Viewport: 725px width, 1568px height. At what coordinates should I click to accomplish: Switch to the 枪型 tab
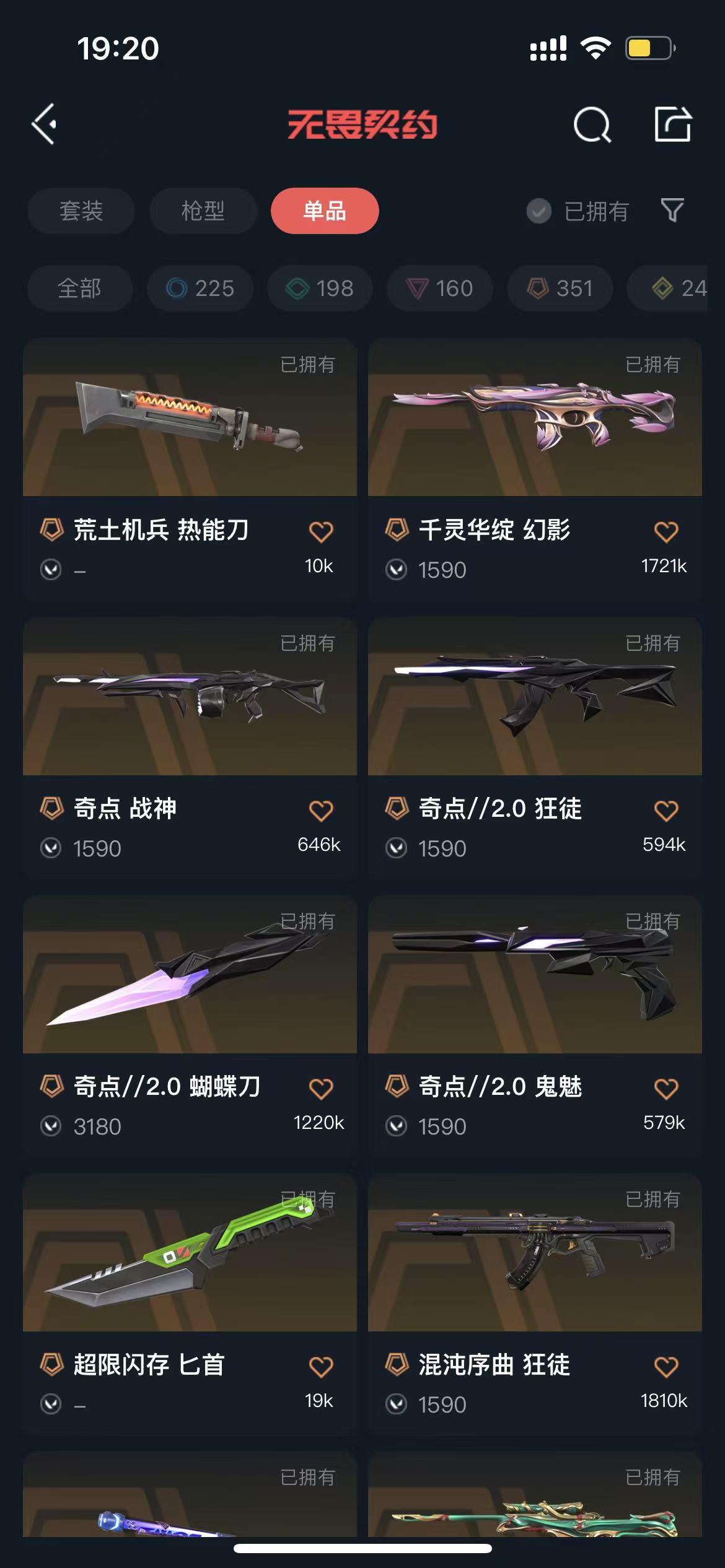(x=203, y=211)
